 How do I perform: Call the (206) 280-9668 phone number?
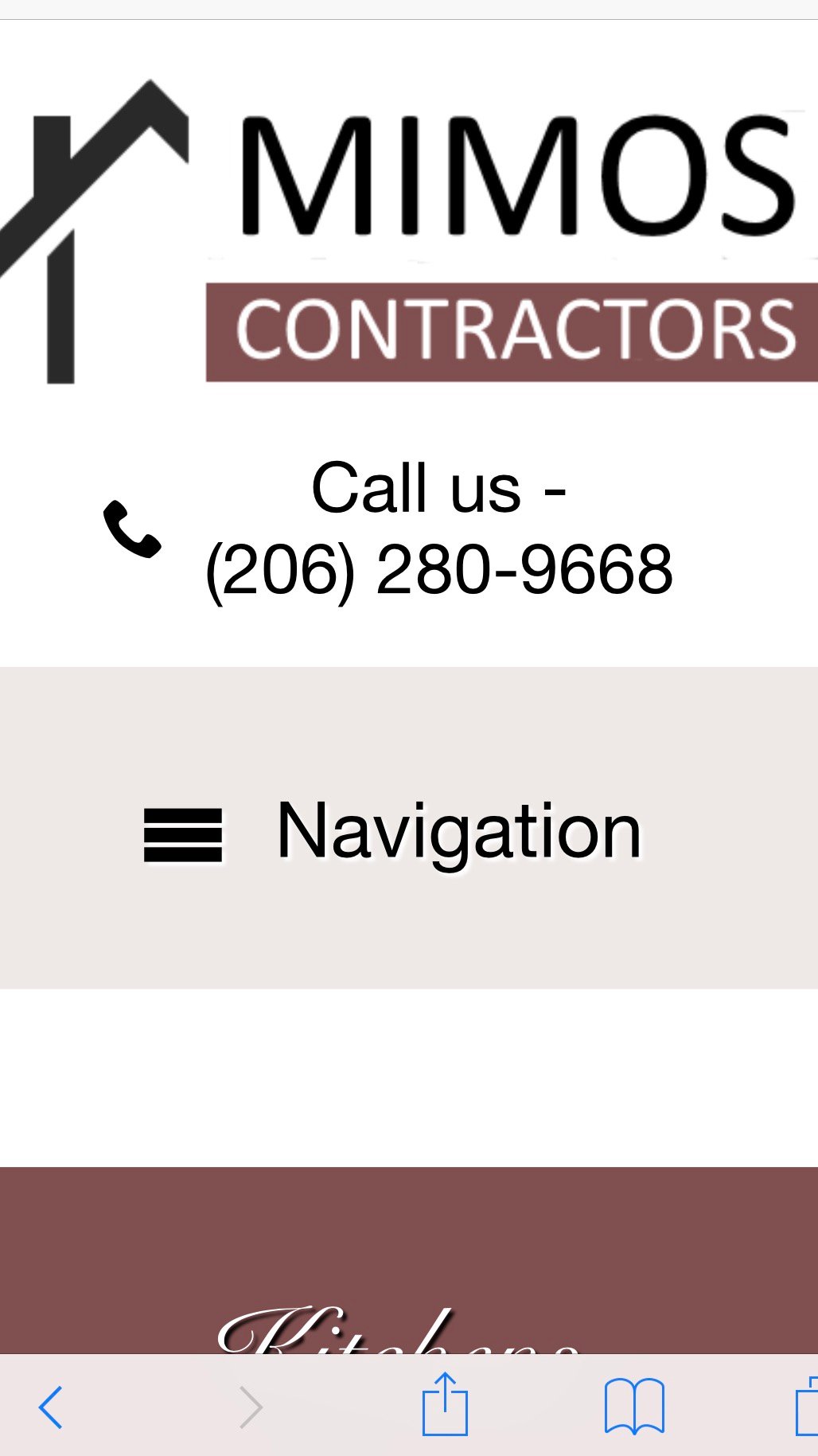(438, 568)
